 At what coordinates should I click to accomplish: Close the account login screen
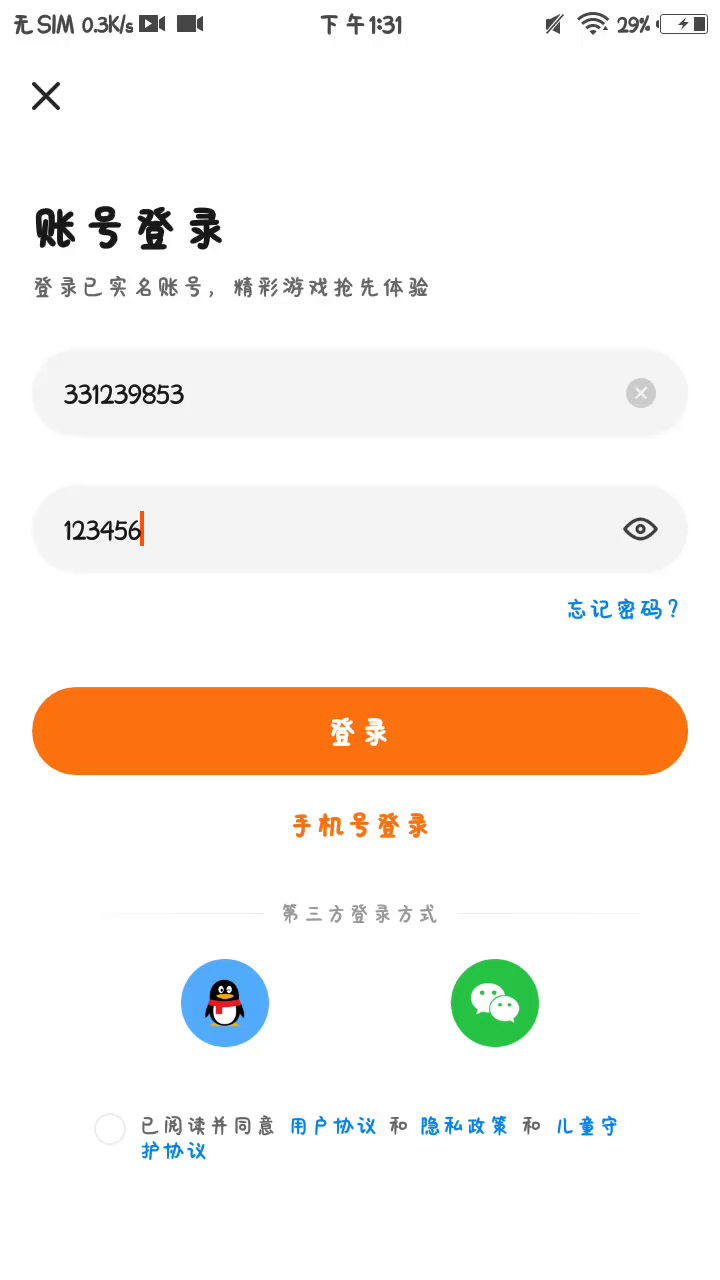46,96
